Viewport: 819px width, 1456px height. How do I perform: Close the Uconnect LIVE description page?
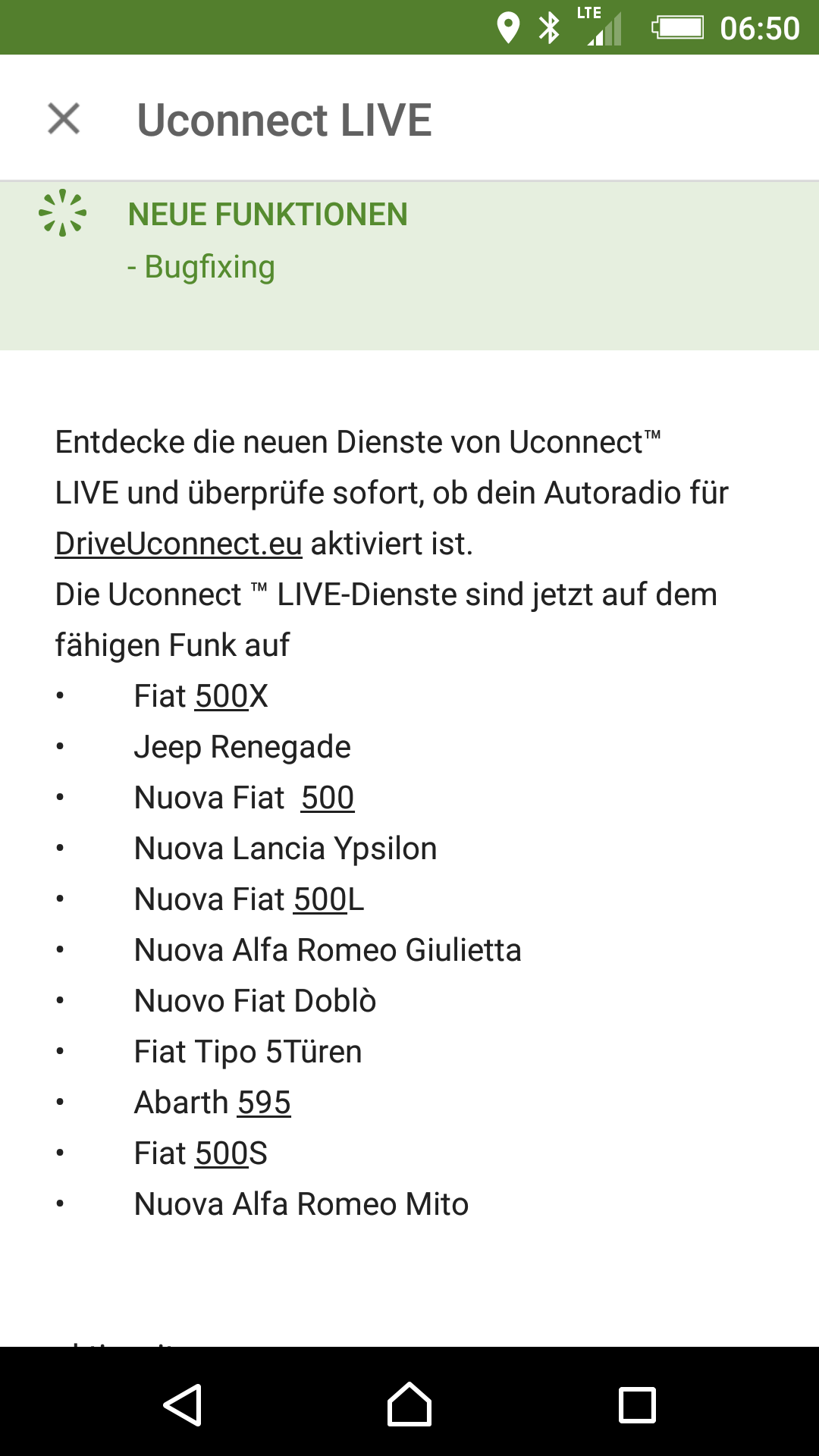64,119
